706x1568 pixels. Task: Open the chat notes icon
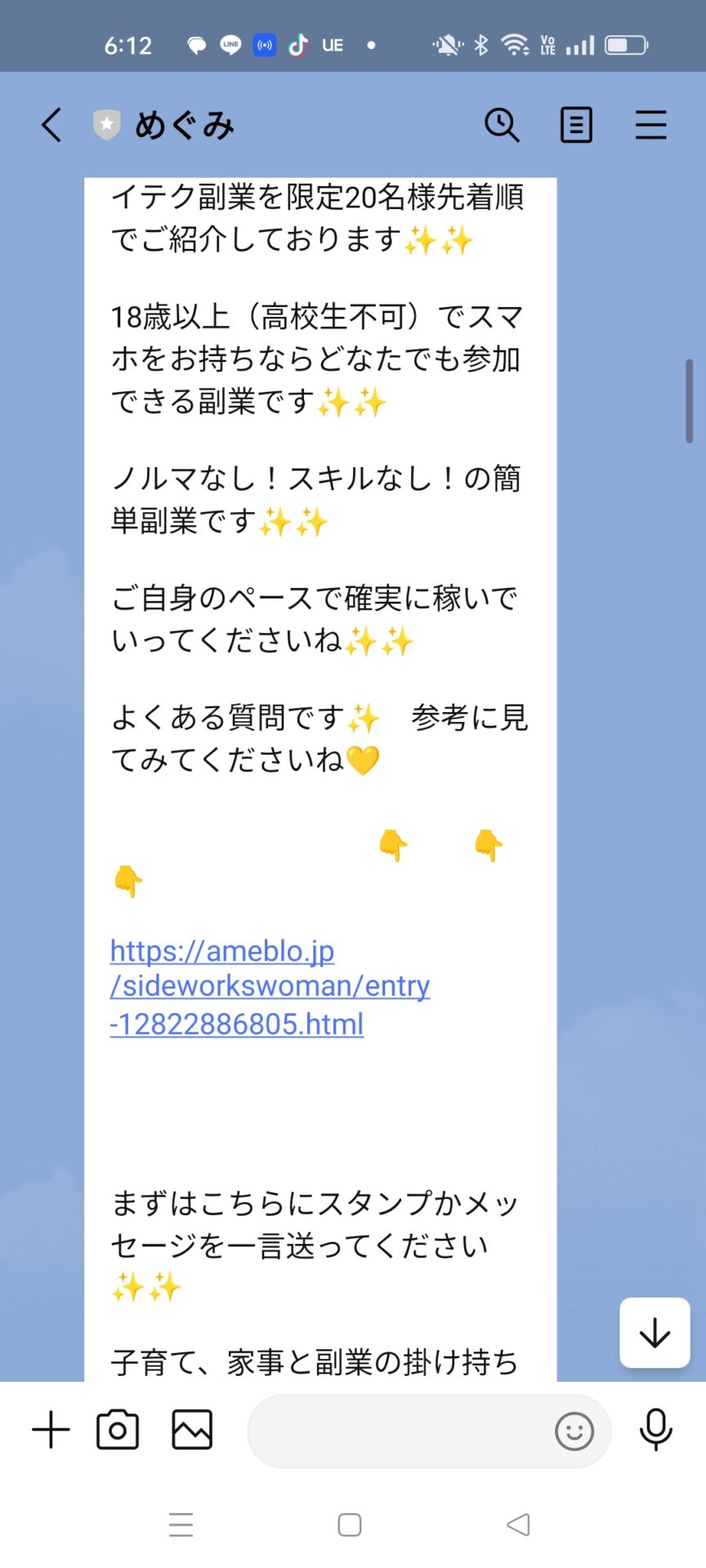576,126
